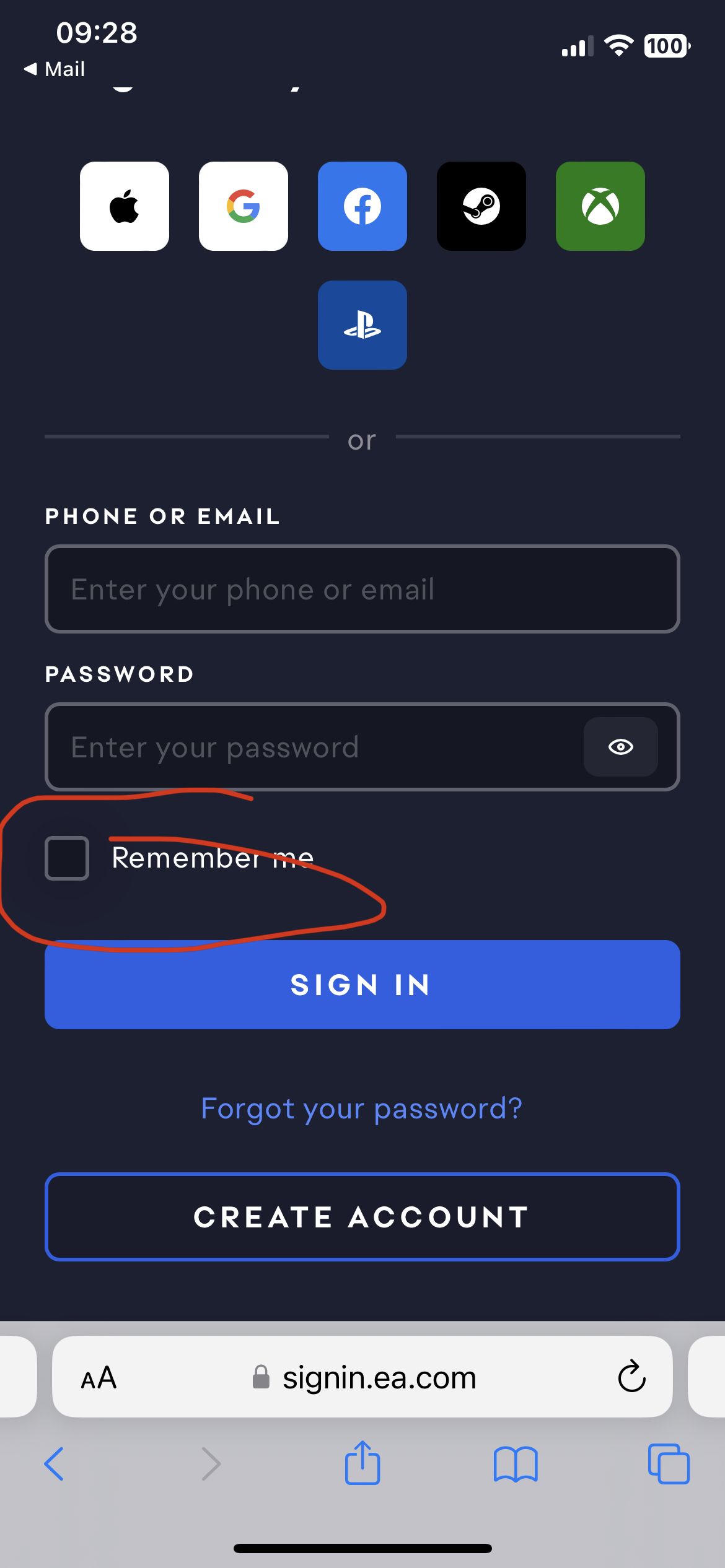725x1568 pixels.
Task: Tap the SIGN IN button
Action: pyautogui.click(x=362, y=985)
